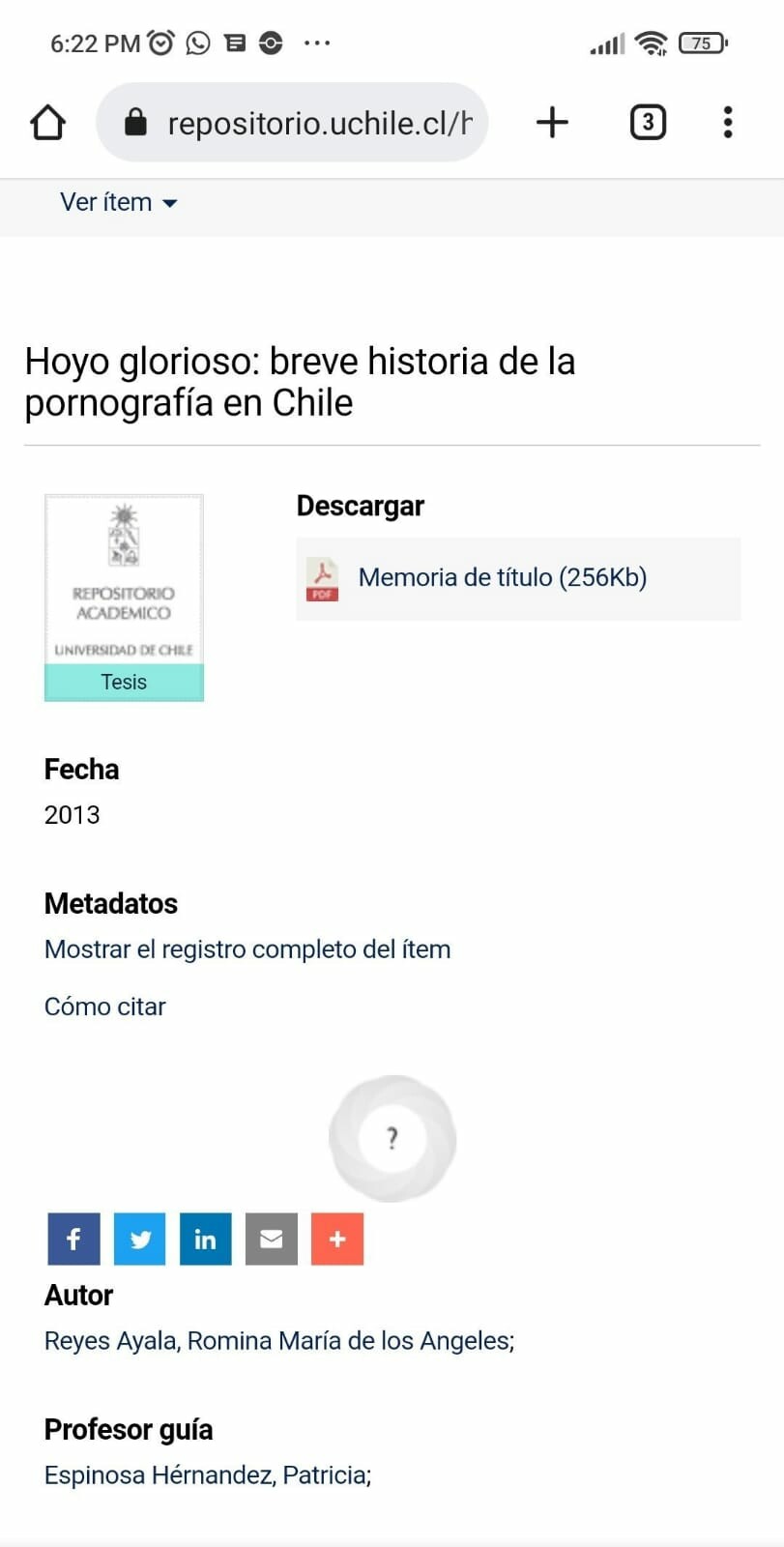Download the Memoria de título PDF
This screenshot has height=1547, width=784.
point(502,577)
